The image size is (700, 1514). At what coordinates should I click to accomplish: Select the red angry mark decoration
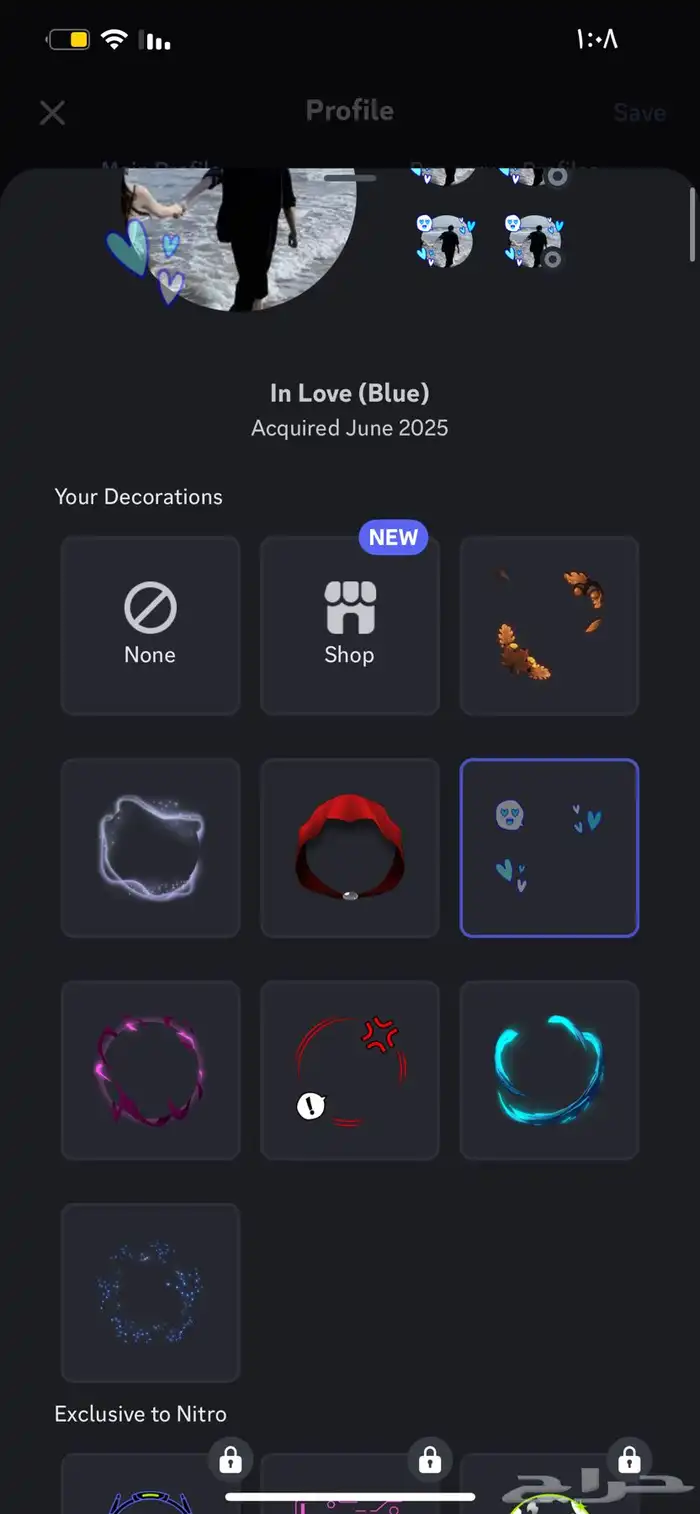coord(349,1070)
